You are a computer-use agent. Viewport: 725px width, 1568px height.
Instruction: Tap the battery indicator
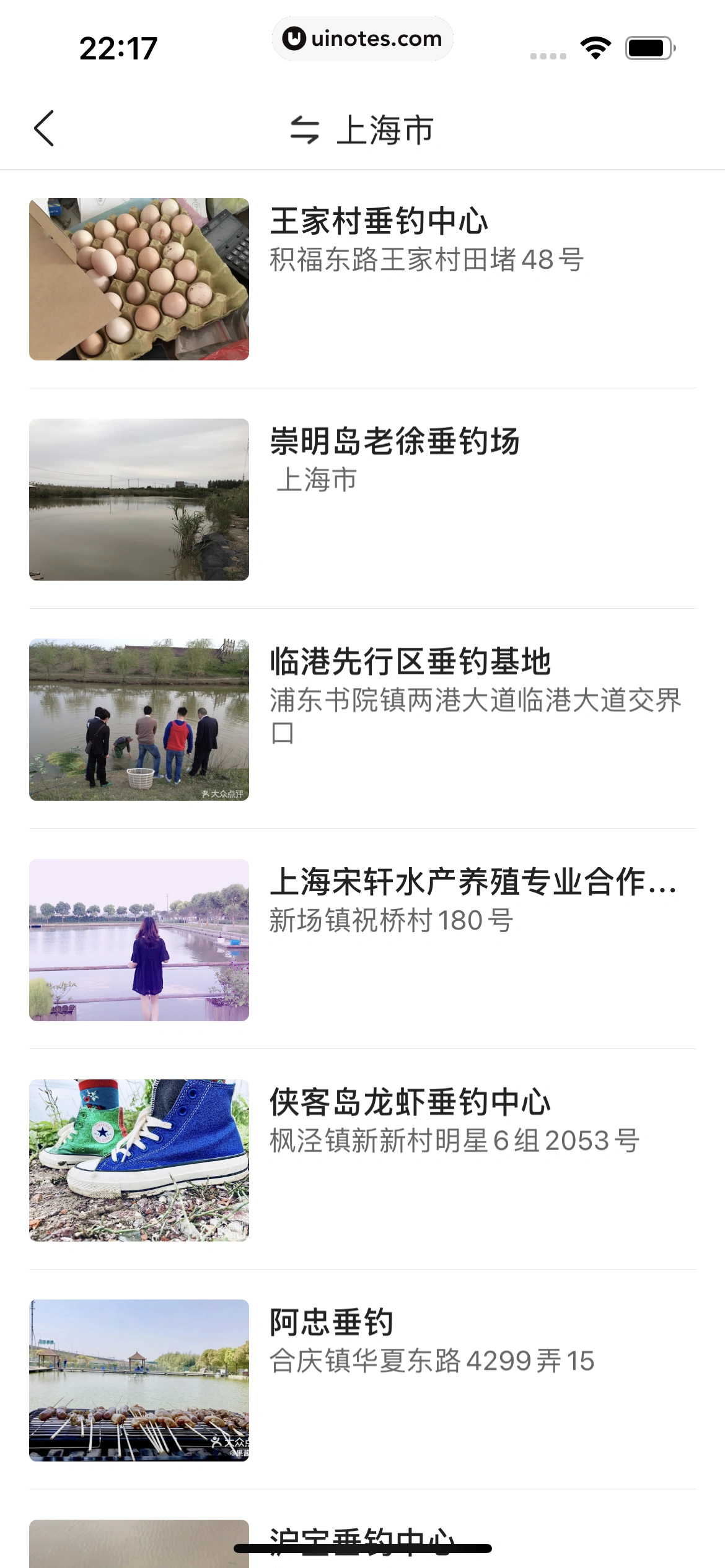(646, 45)
